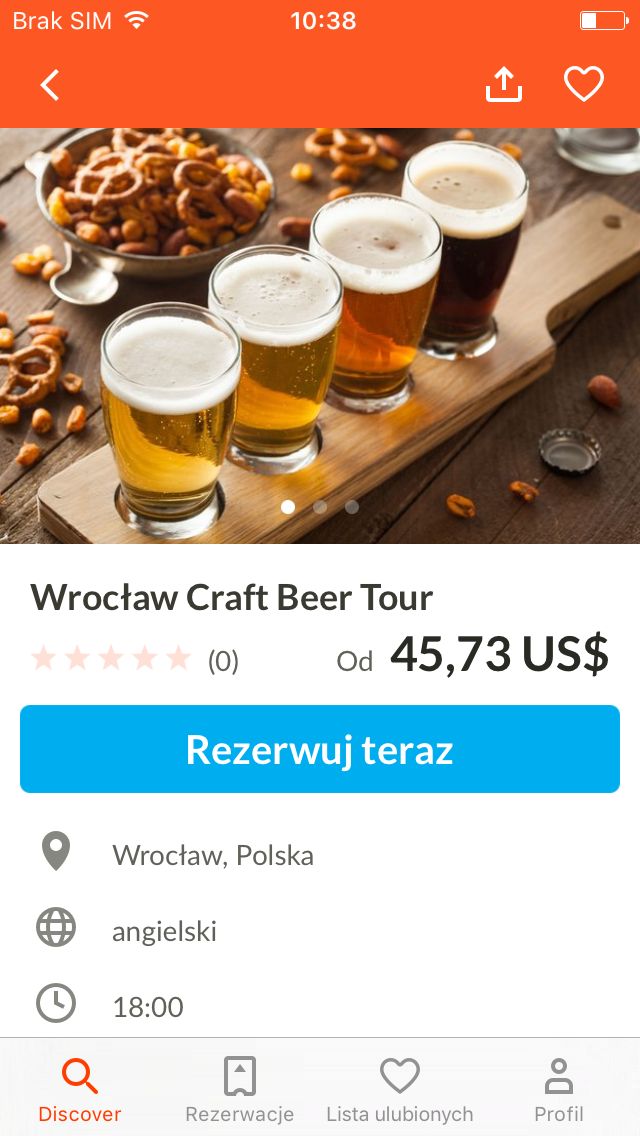Tap the Rezerwuj teraz button

320,749
